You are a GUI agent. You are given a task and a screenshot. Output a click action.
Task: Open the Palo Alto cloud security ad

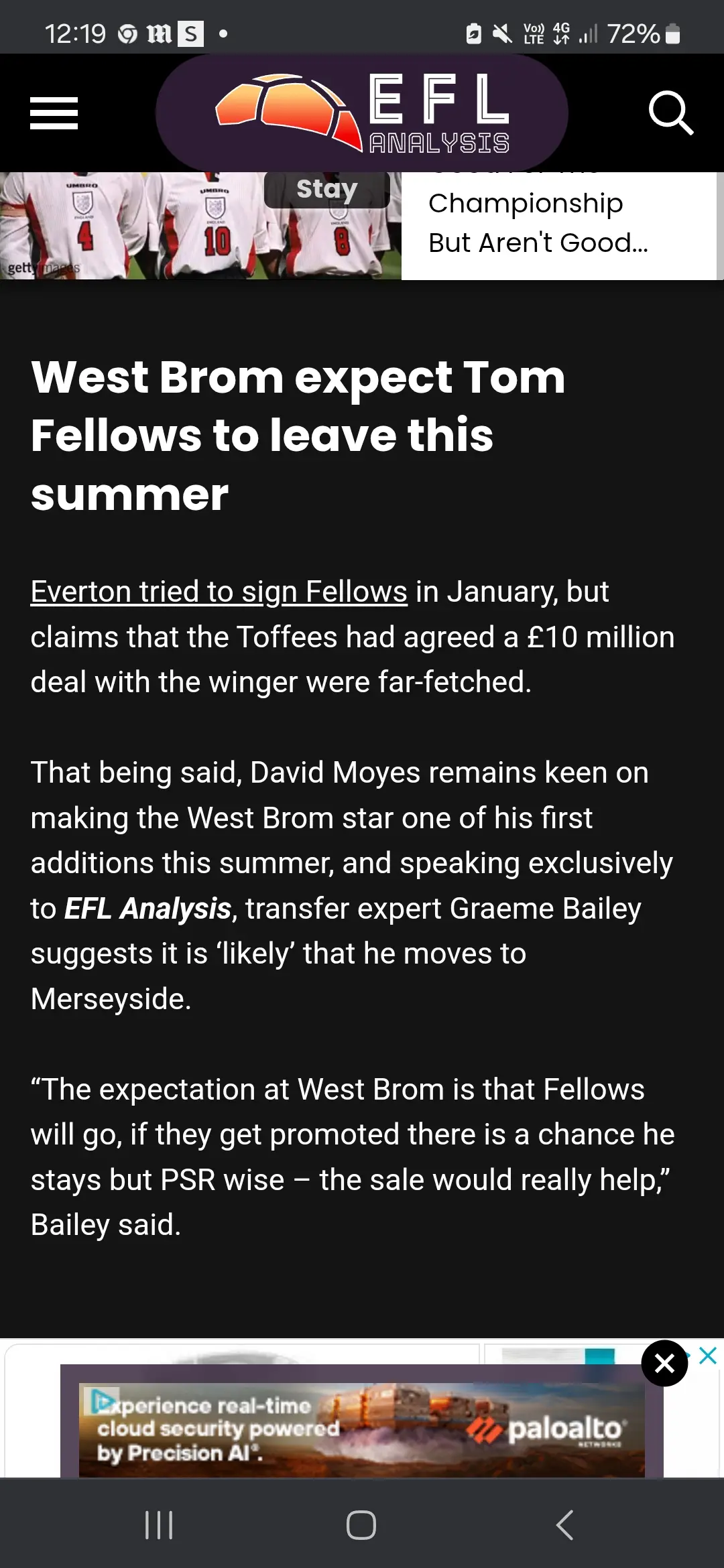(362, 1429)
